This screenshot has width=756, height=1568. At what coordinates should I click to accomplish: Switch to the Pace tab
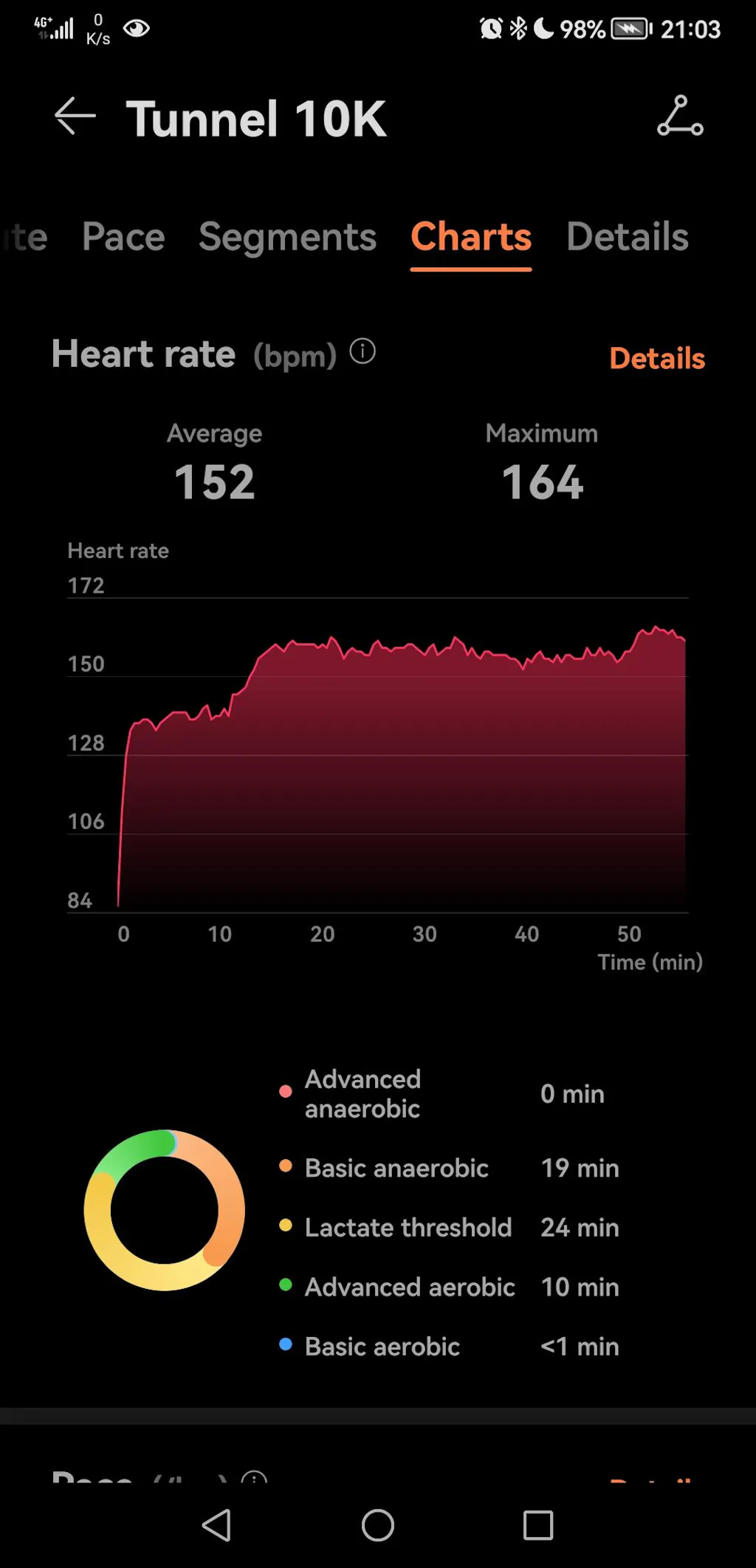pyautogui.click(x=123, y=237)
